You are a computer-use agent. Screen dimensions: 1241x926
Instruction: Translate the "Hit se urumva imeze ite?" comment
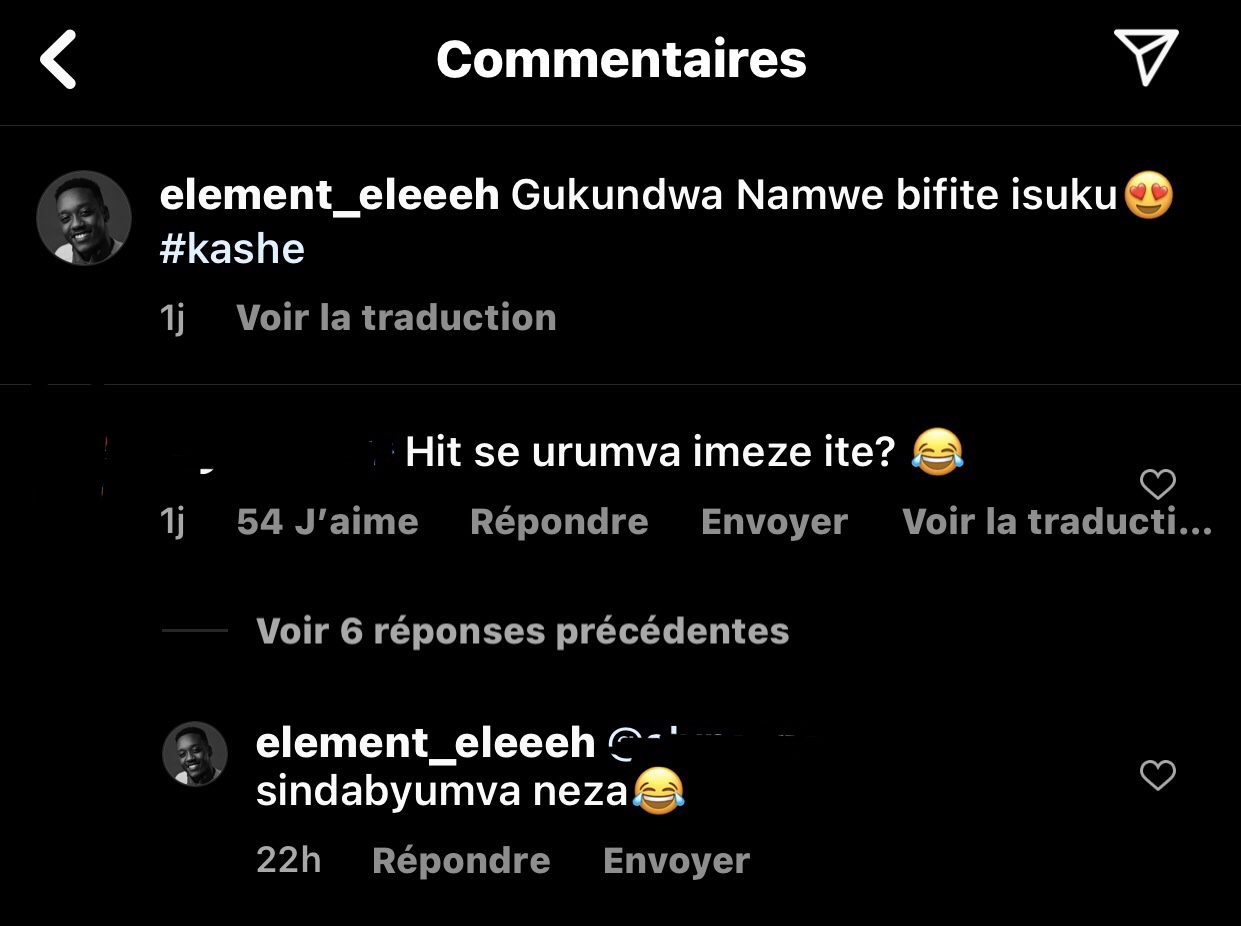[x=1056, y=521]
